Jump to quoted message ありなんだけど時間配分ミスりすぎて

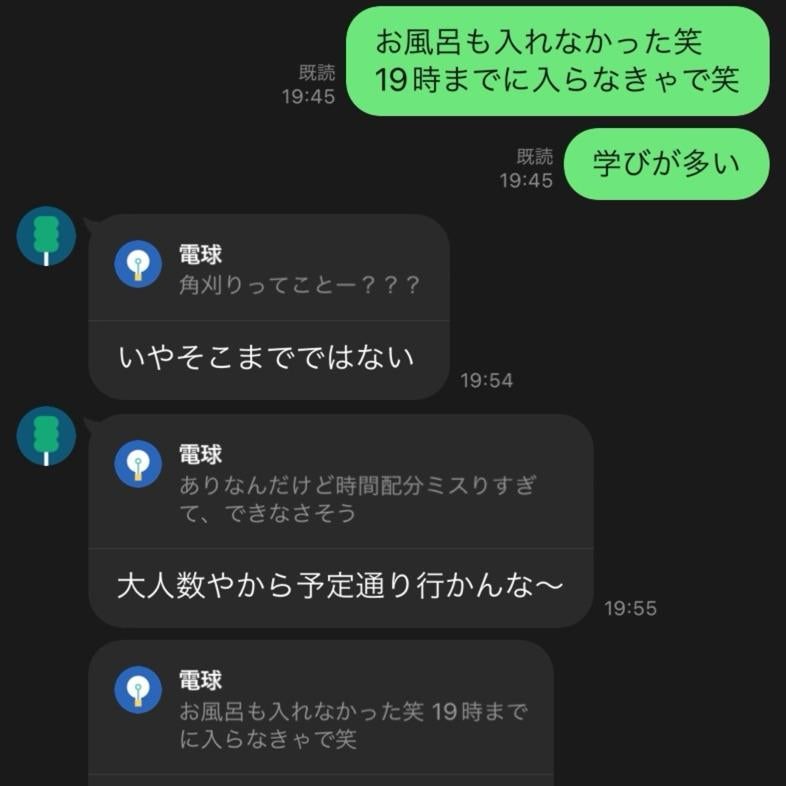tap(340, 484)
